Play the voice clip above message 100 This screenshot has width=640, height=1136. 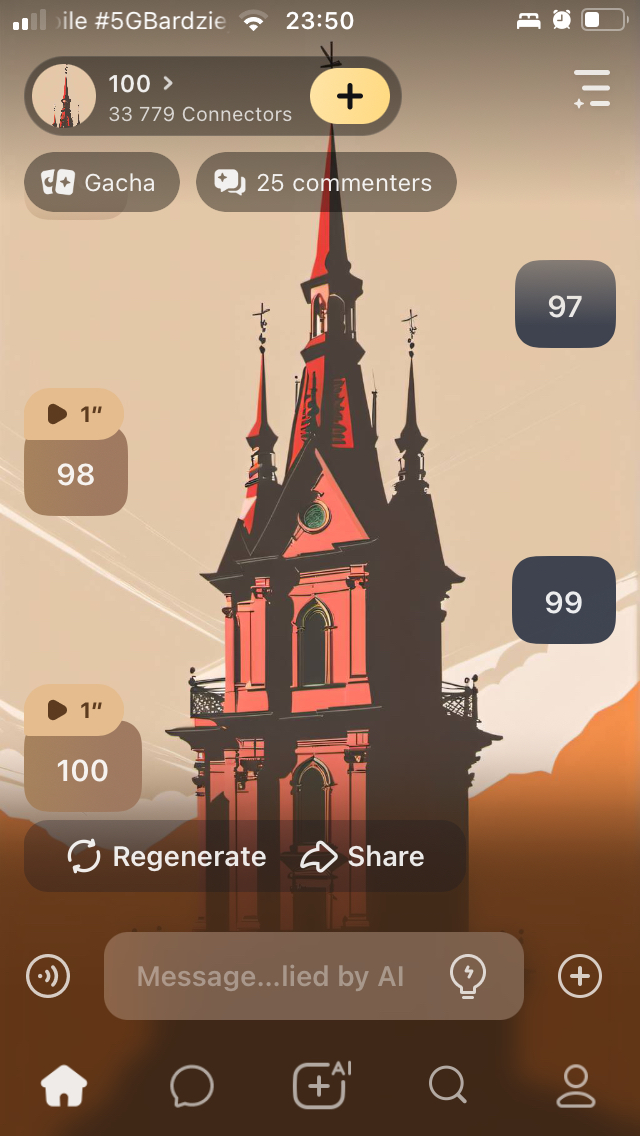point(74,710)
